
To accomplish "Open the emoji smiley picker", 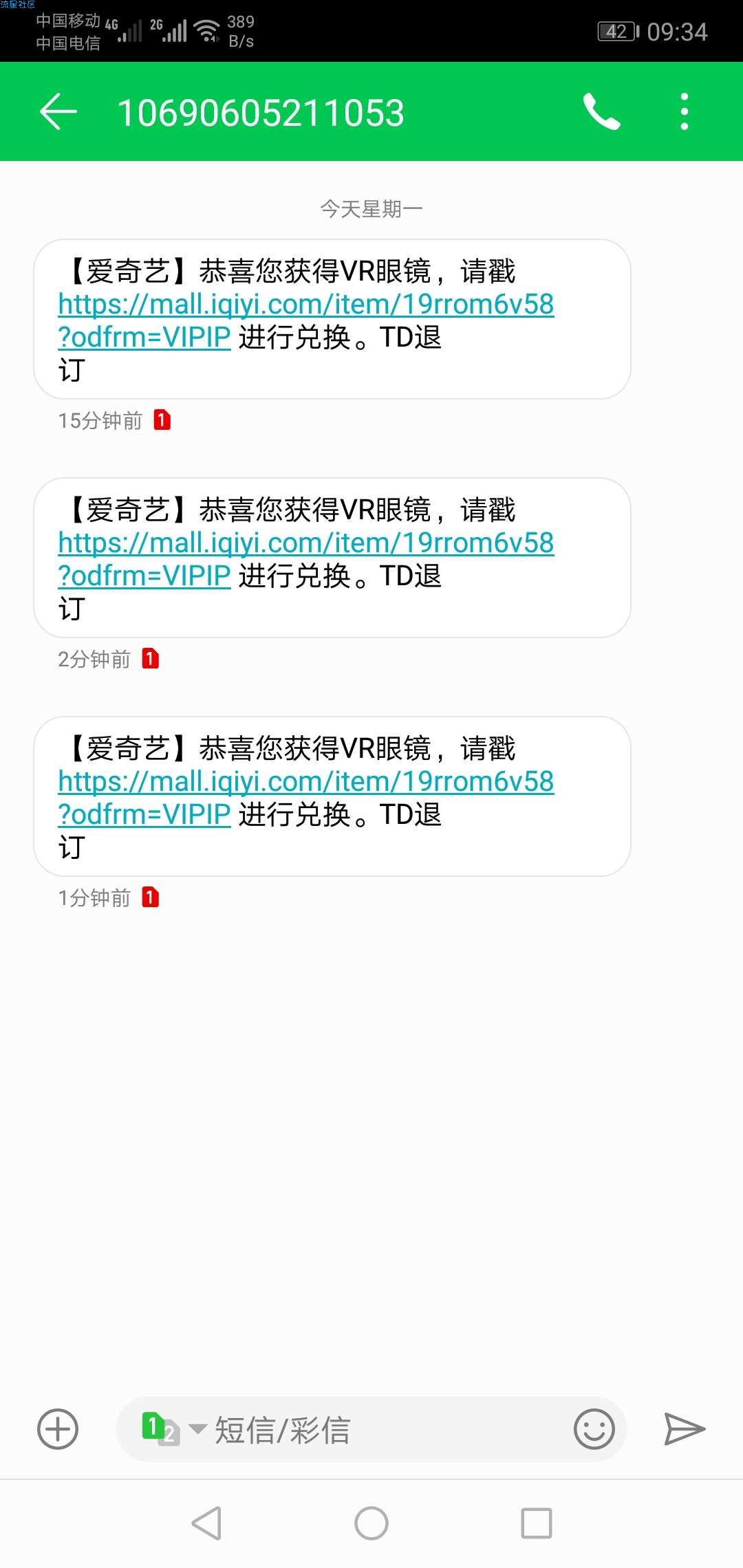I will tap(594, 1429).
